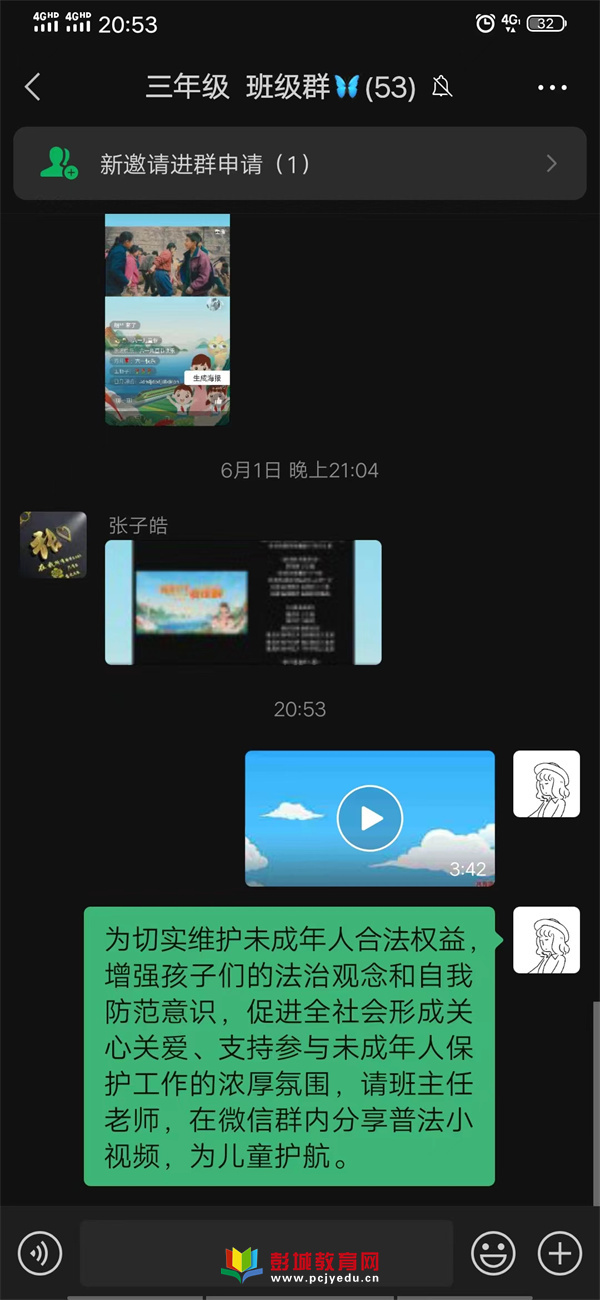Image resolution: width=600 pixels, height=1300 pixels.
Task: Open 张子皓's avatar profile
Action: [x=54, y=545]
